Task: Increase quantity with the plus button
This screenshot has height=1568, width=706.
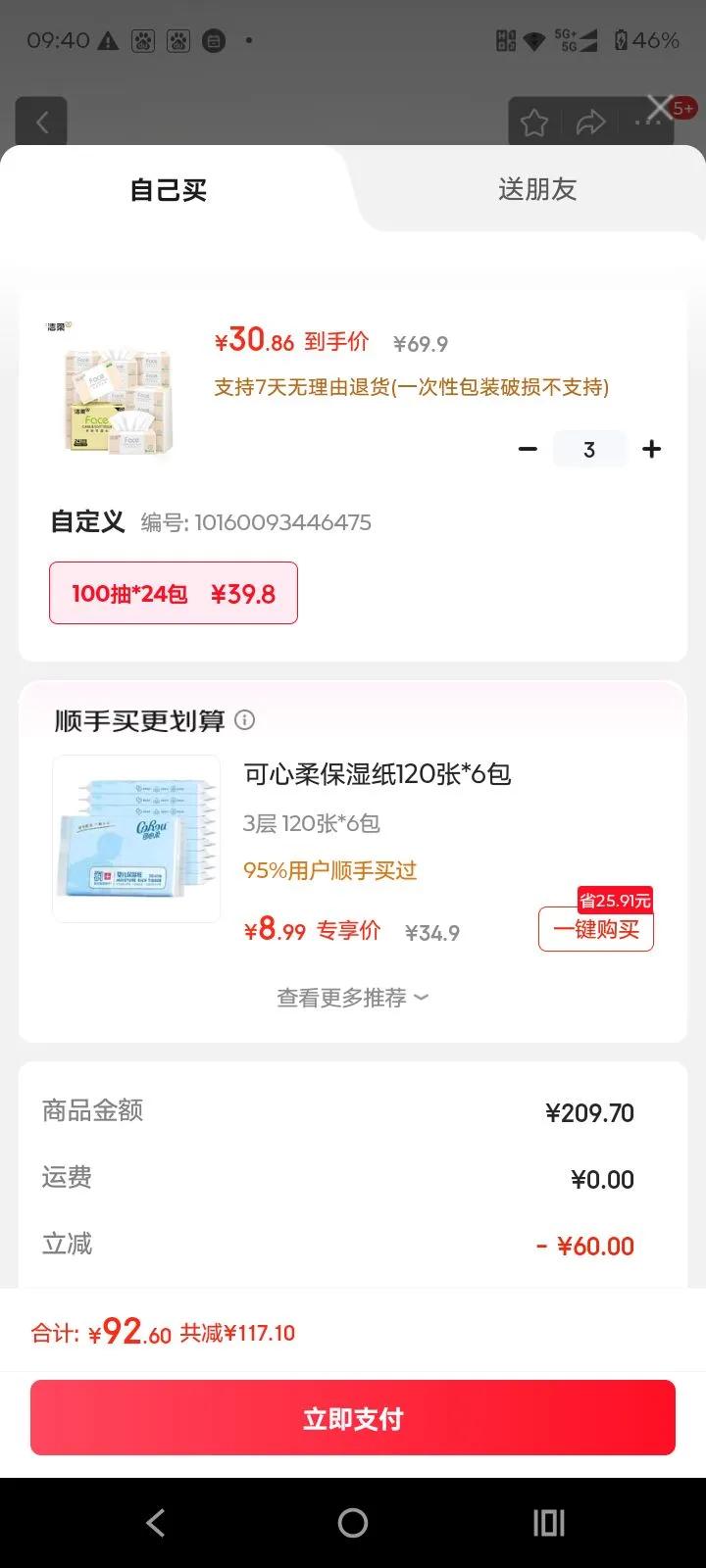Action: (x=651, y=450)
